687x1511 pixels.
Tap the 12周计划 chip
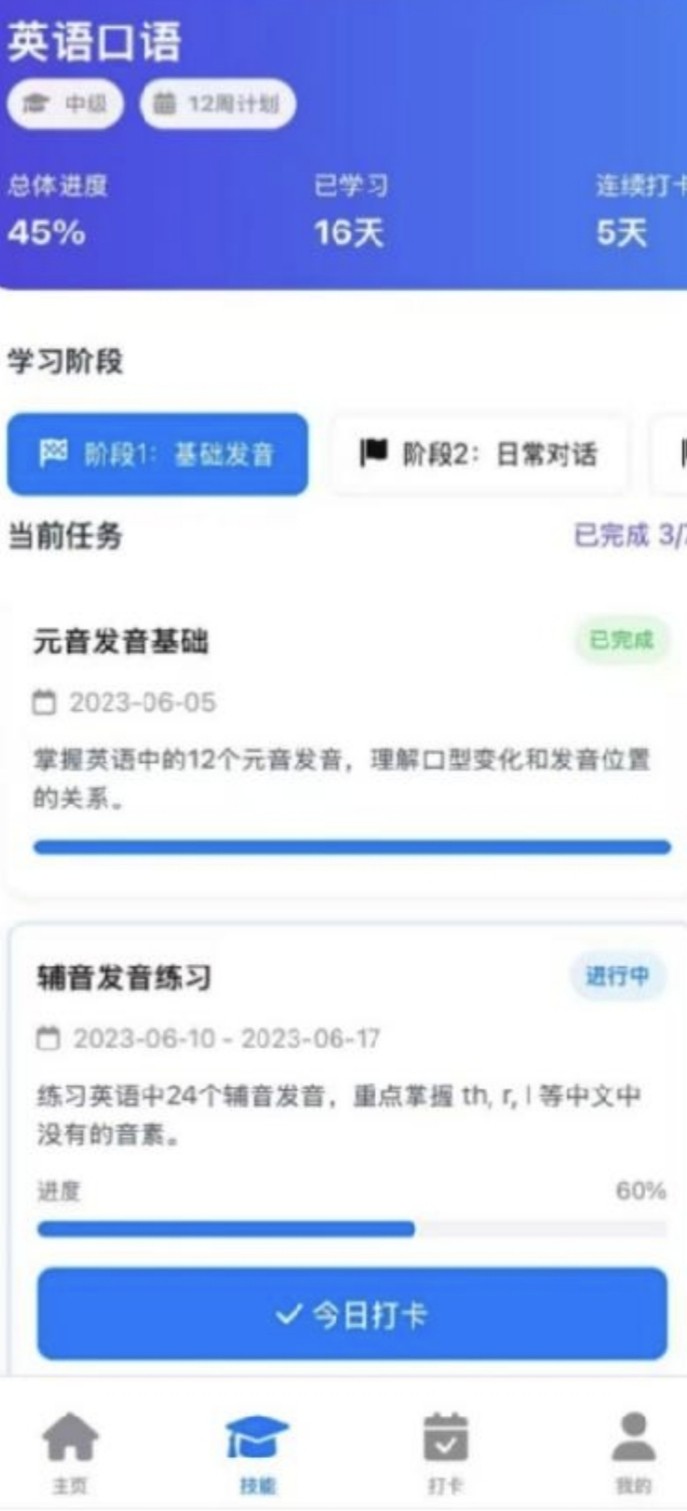pyautogui.click(x=218, y=104)
